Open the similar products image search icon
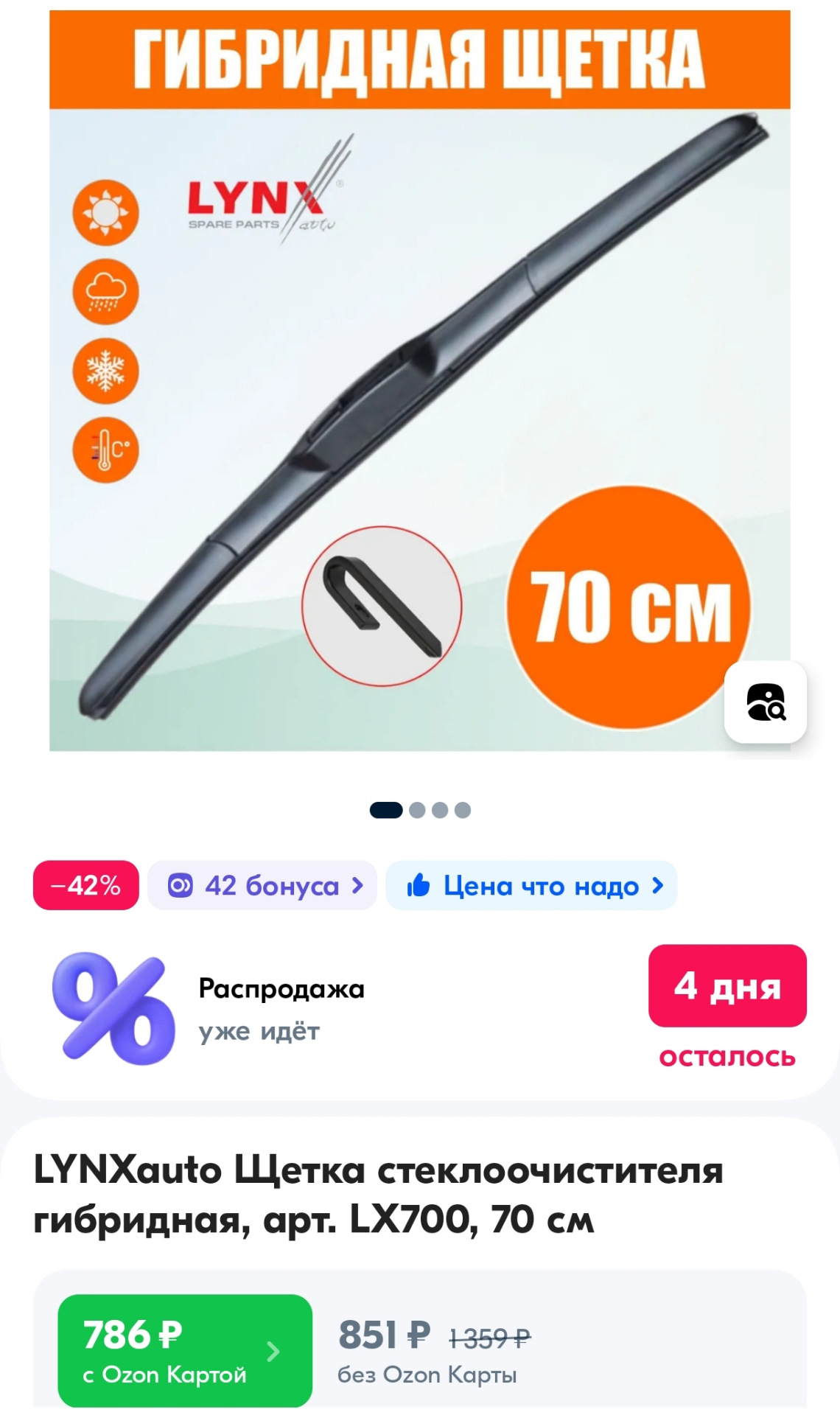This screenshot has width=840, height=1415. point(766,702)
